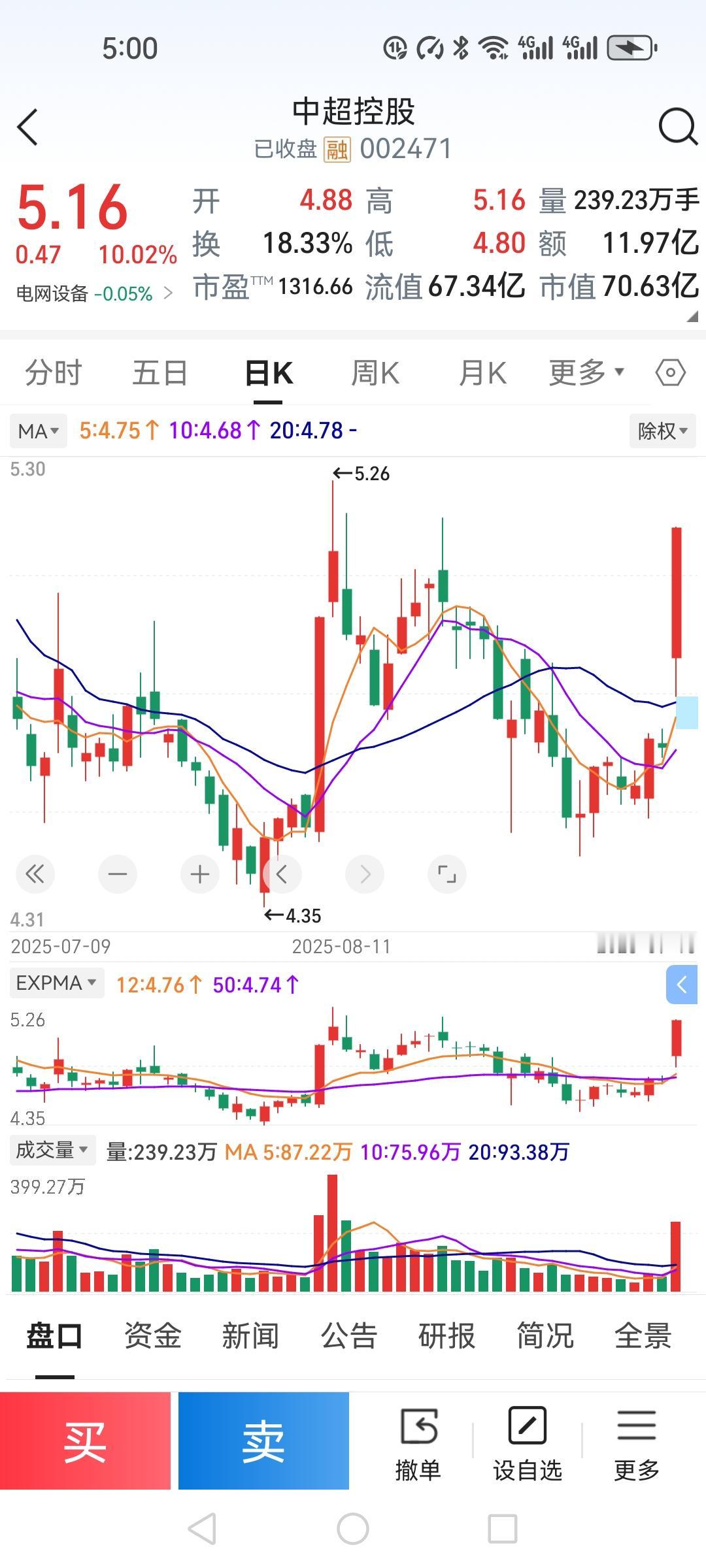Open chart settings hexagon icon
Screen dimensions: 706x1568
tap(671, 373)
